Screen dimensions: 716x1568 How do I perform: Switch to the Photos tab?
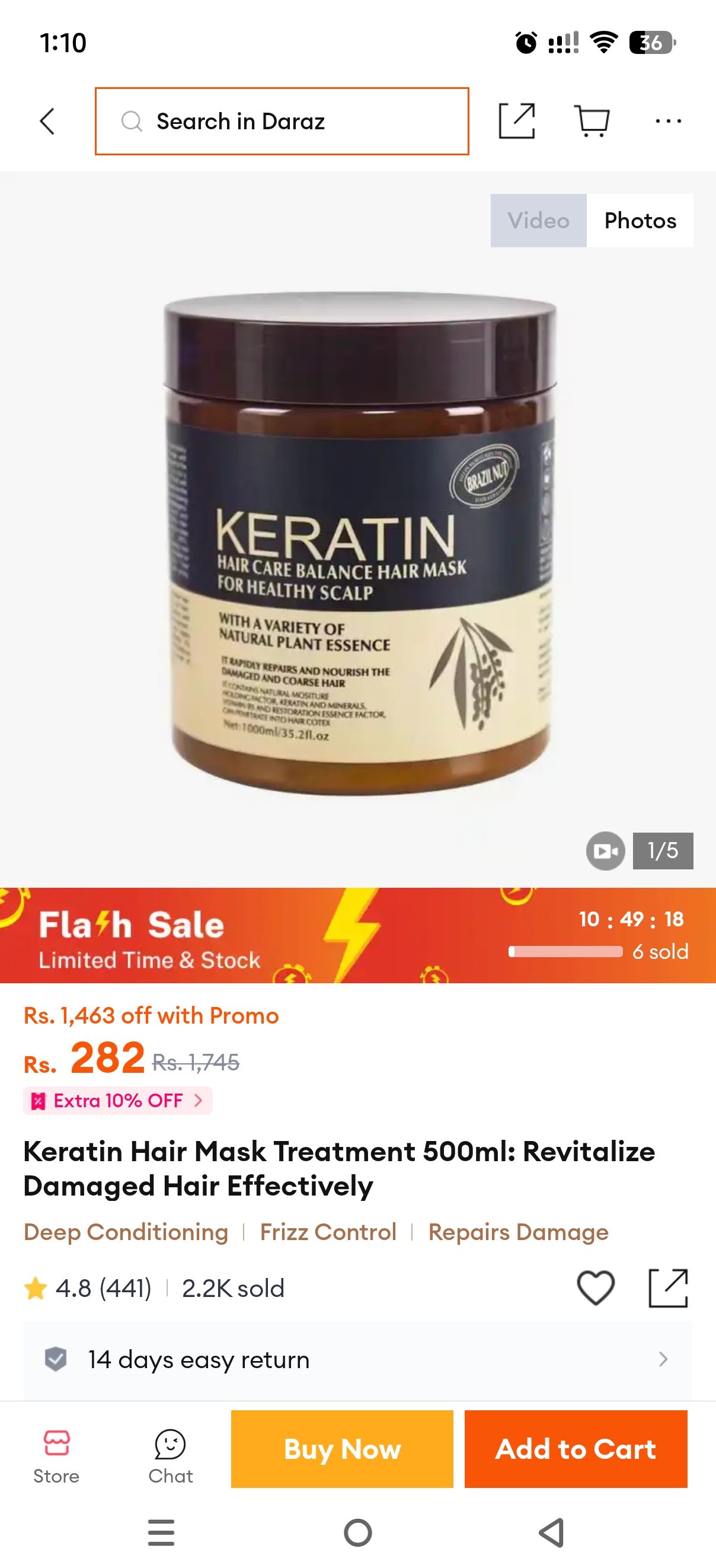pos(640,221)
